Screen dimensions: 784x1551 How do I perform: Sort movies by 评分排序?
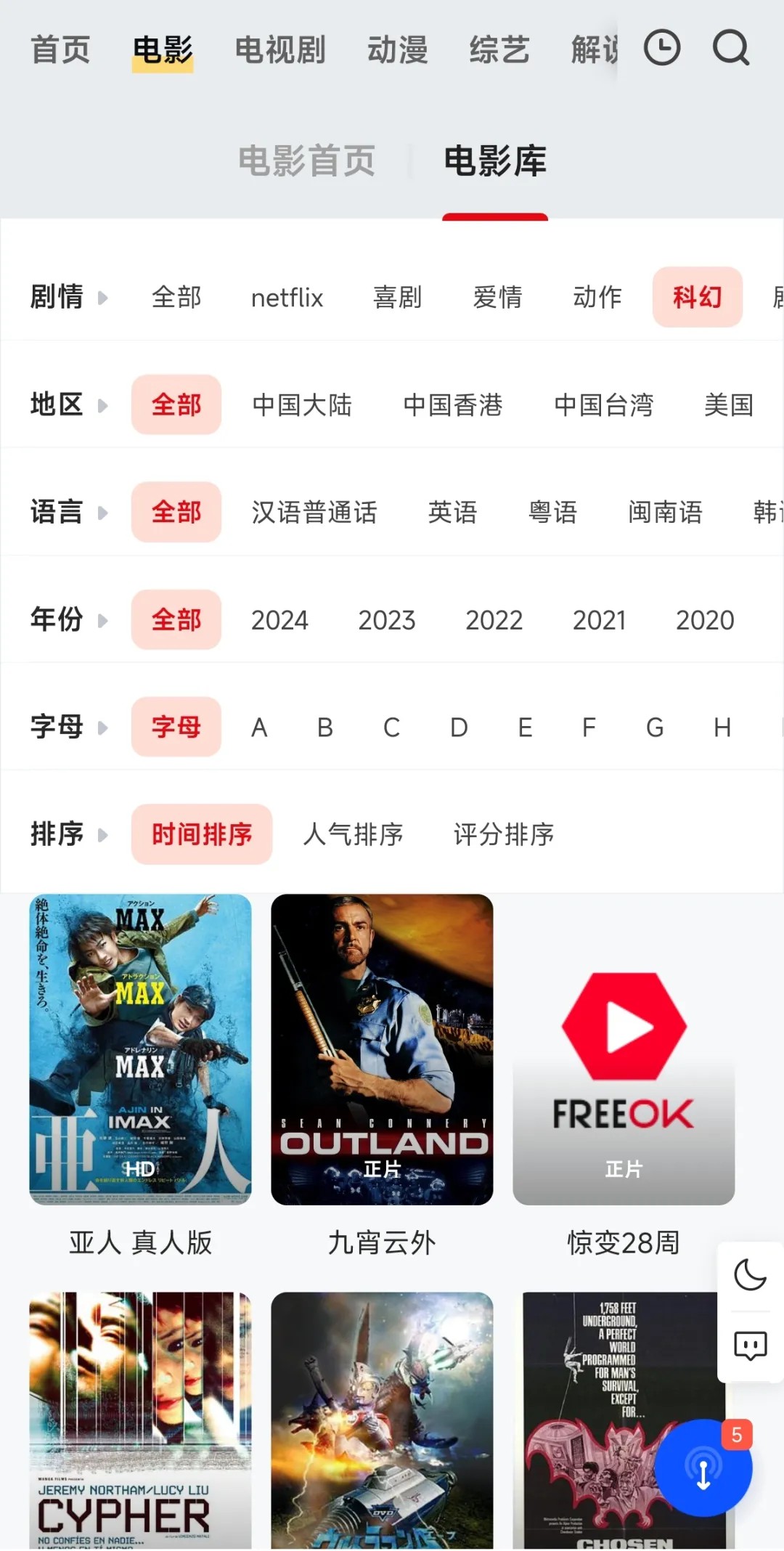504,834
